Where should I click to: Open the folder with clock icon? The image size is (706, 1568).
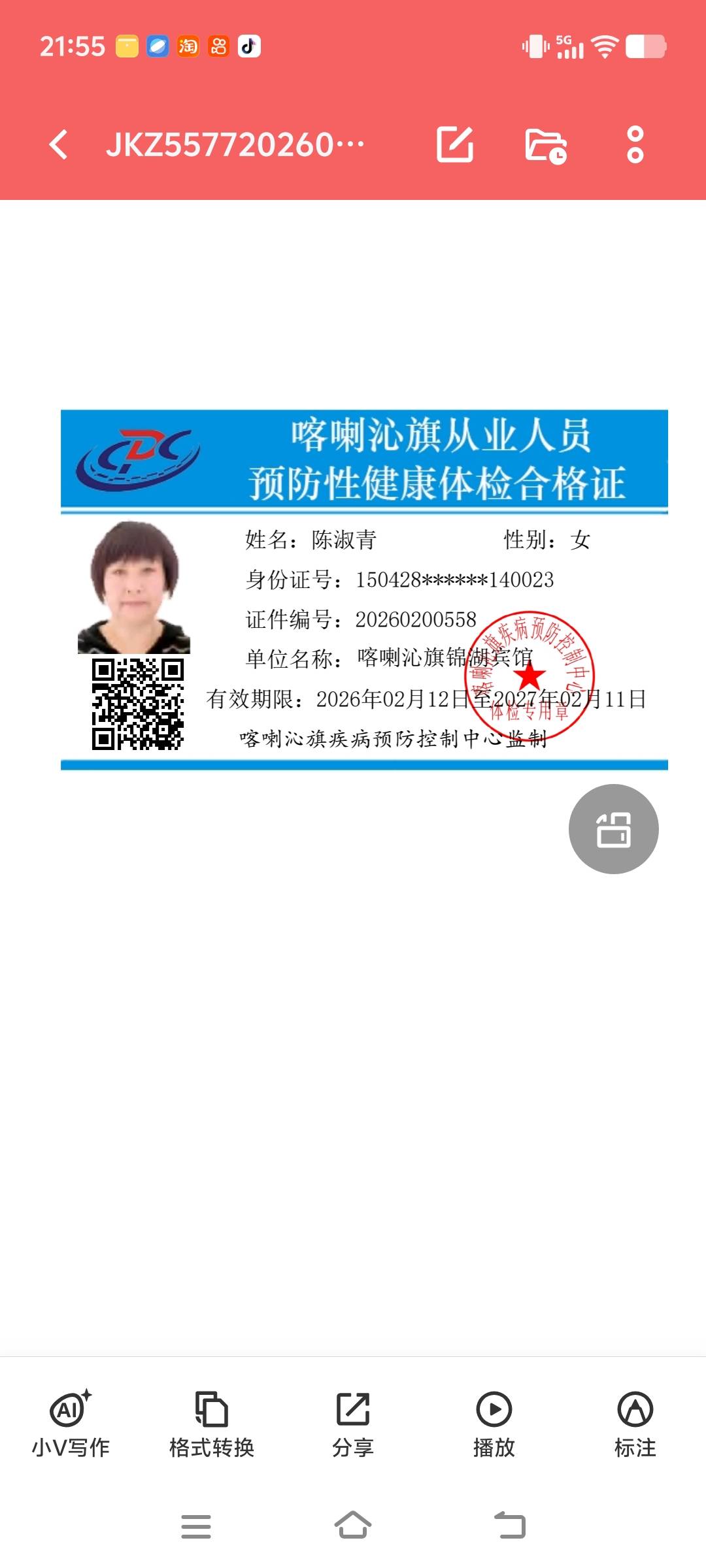click(546, 144)
